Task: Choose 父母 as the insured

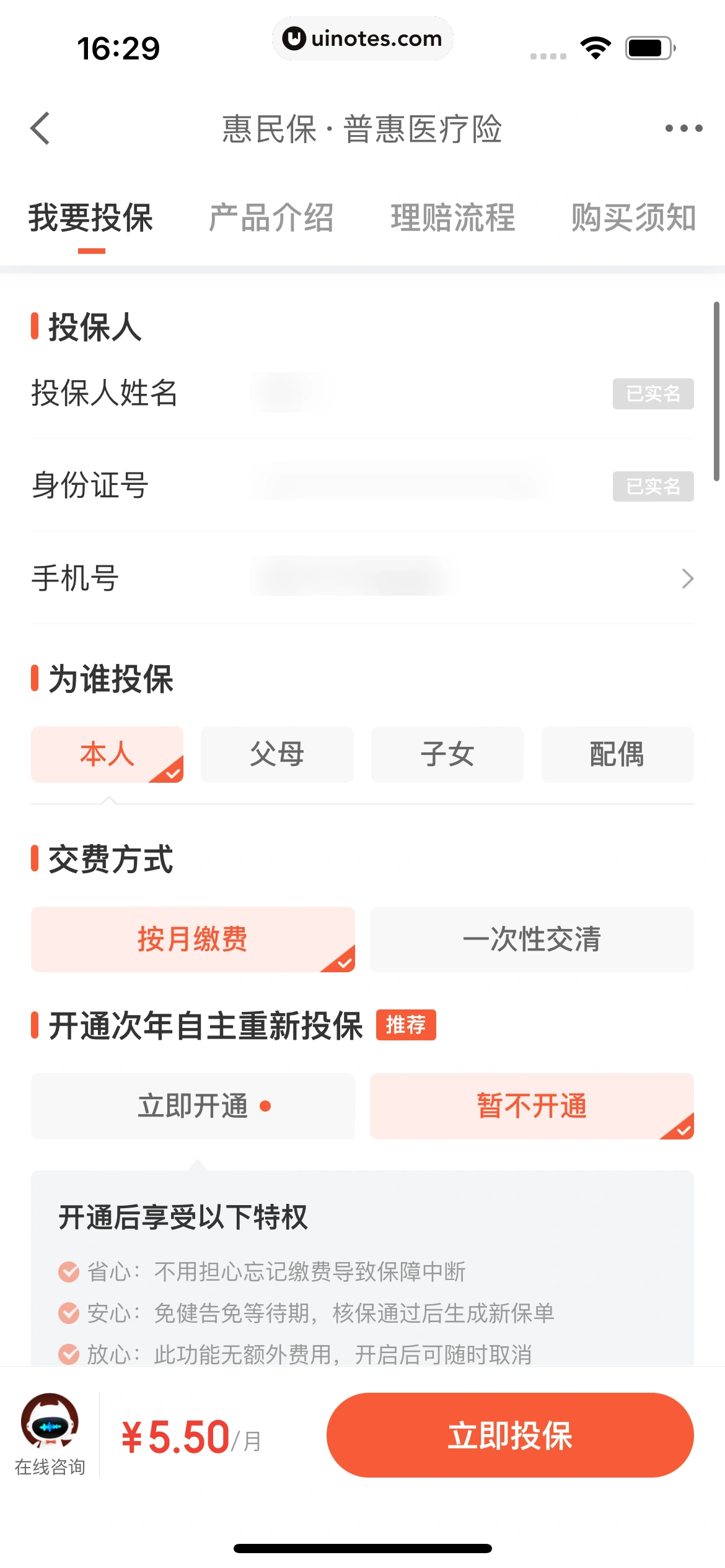Action: 277,754
